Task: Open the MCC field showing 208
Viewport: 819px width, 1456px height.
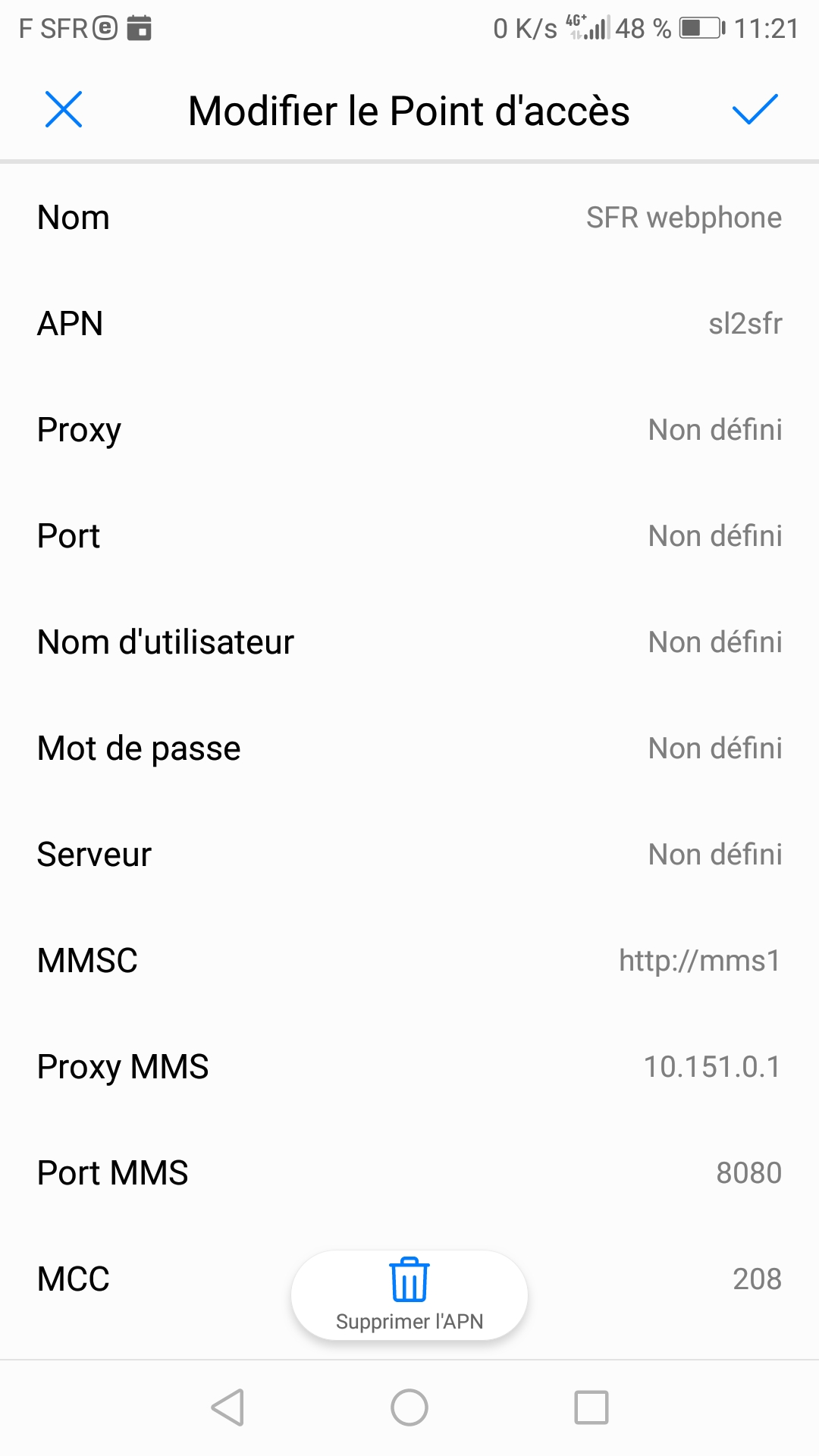Action: [152, 1279]
